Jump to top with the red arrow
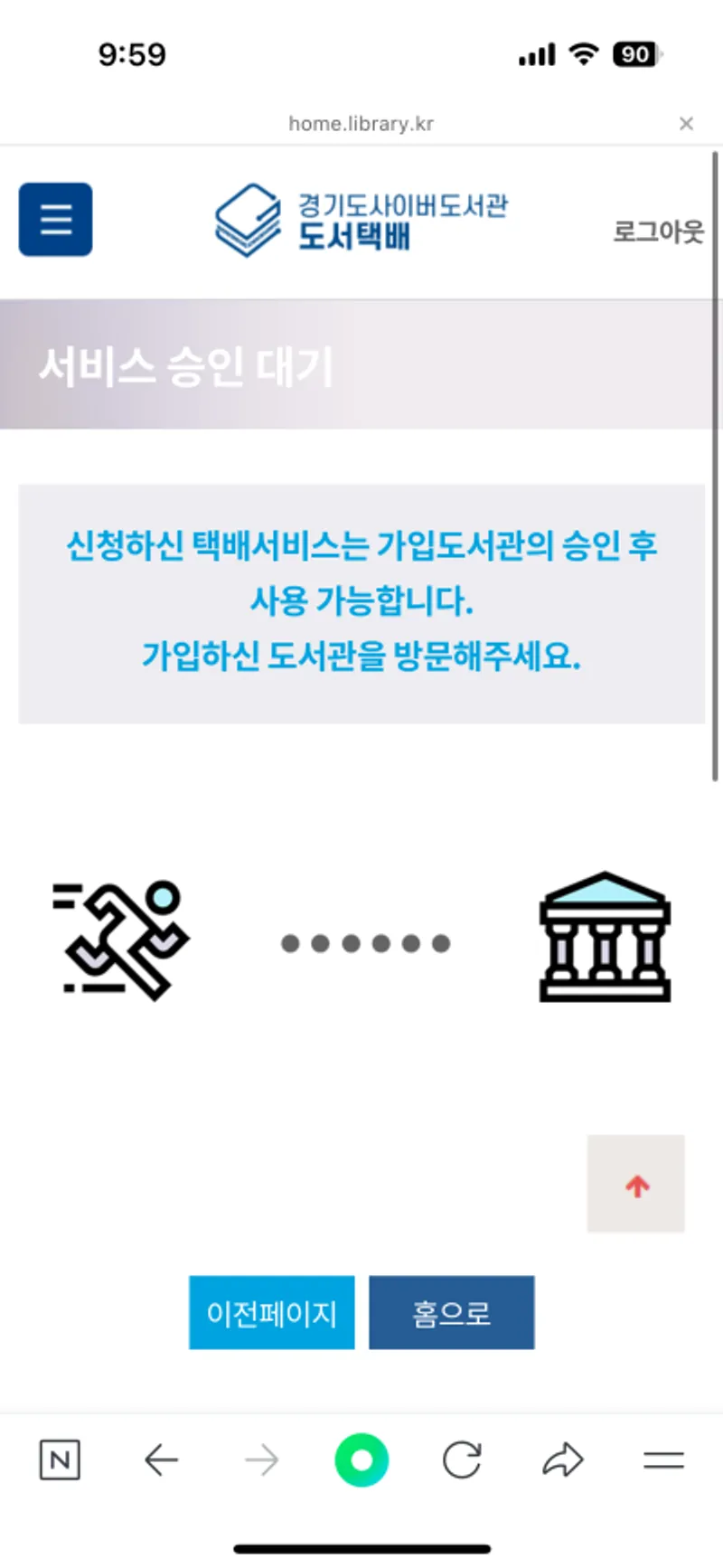The width and height of the screenshot is (723, 1568). coord(636,1184)
